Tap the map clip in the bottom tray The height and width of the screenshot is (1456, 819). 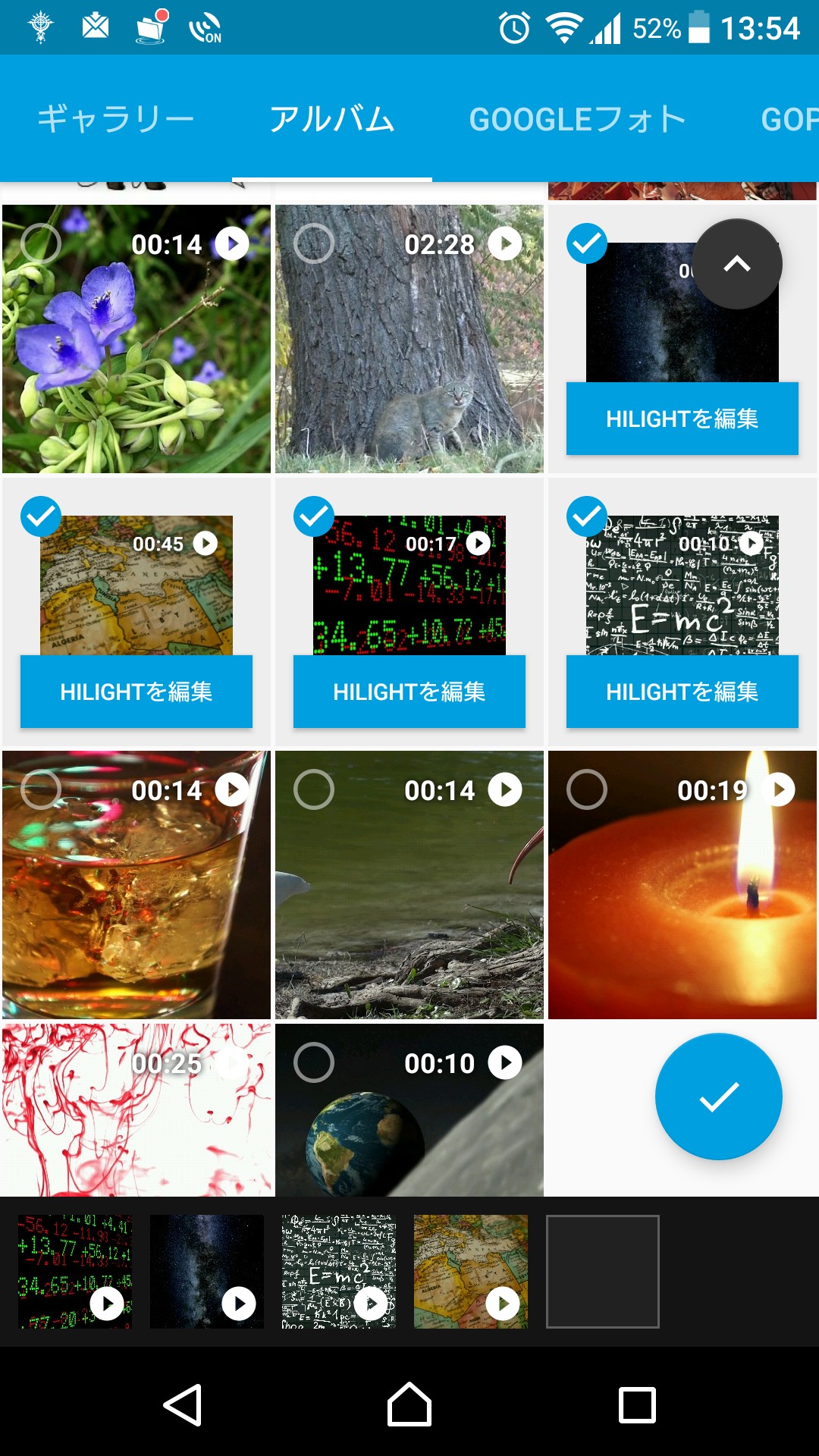(x=471, y=1272)
